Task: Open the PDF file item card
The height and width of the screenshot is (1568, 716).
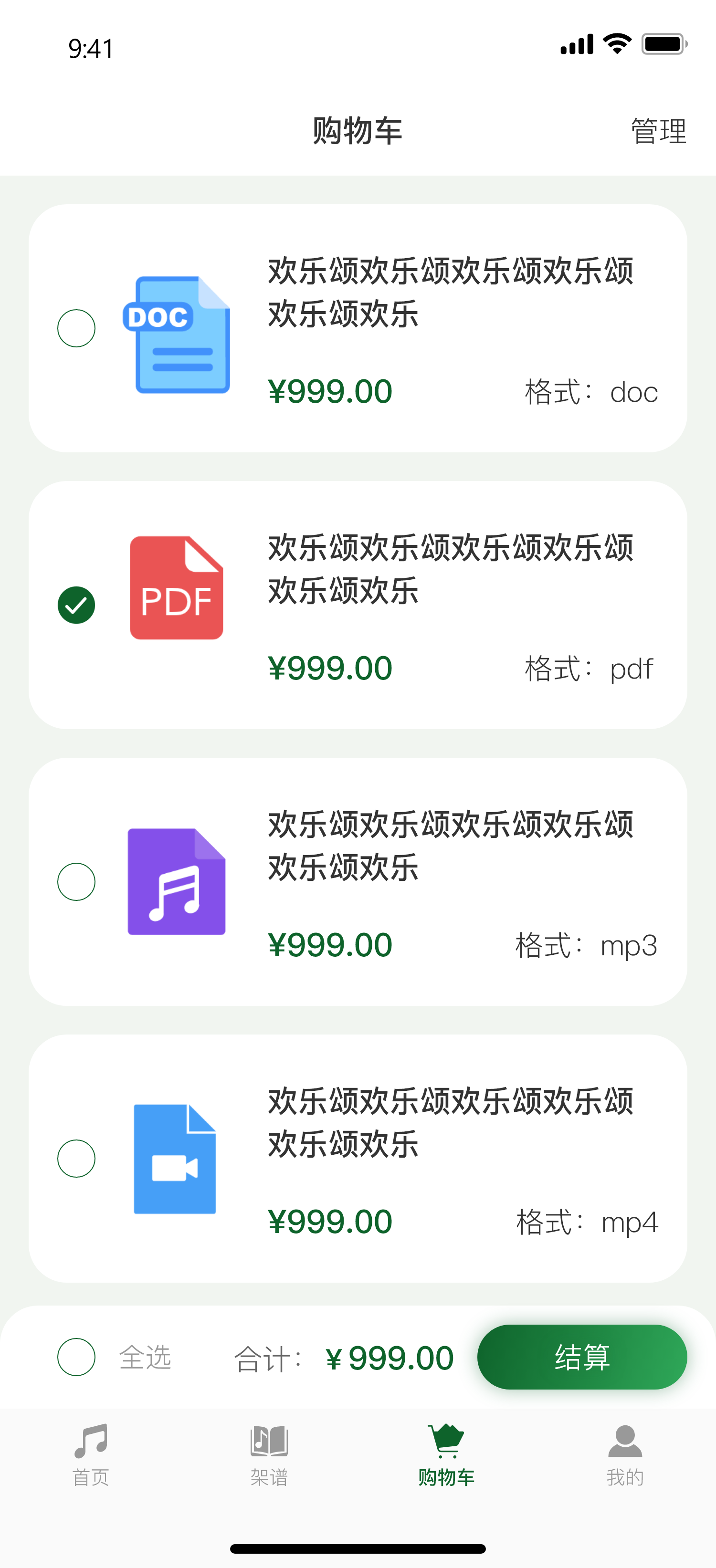Action: point(358,605)
